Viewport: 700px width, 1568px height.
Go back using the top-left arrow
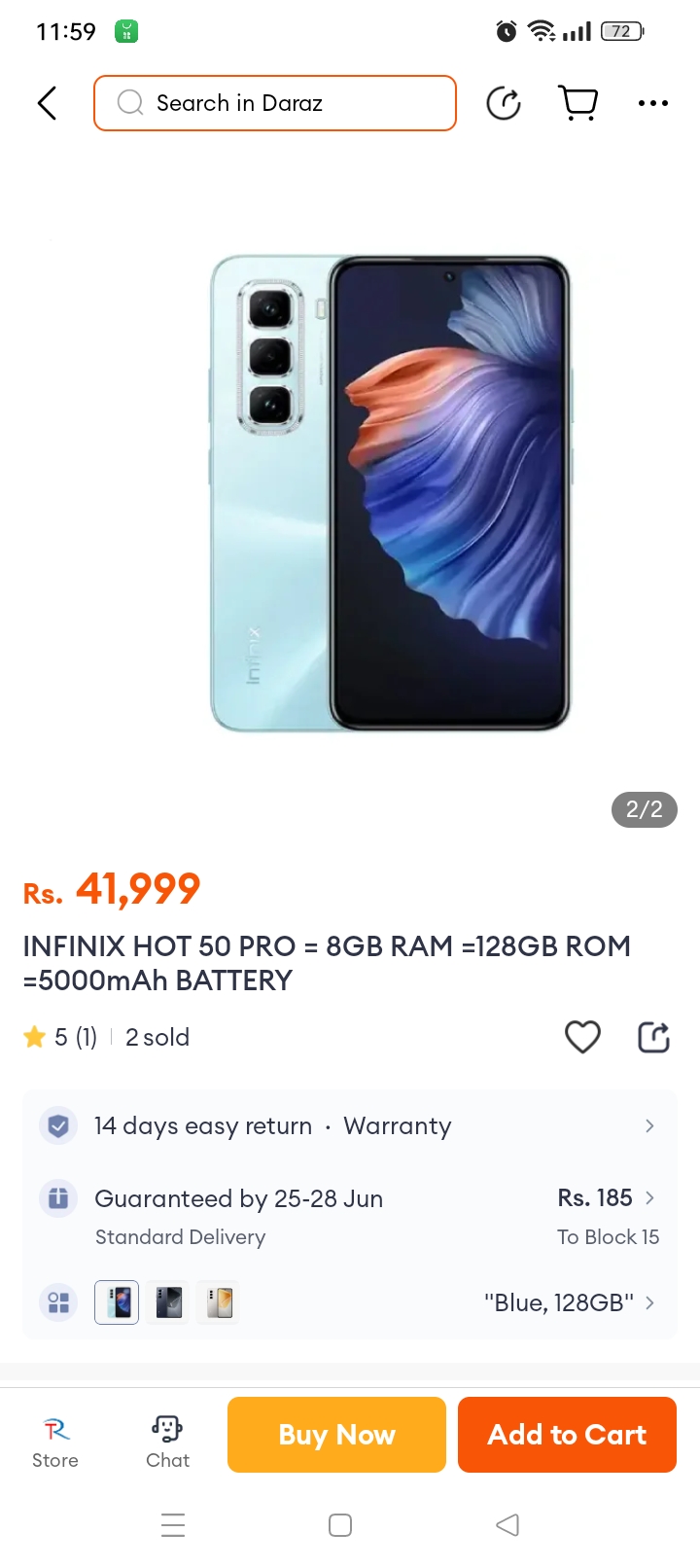pos(47,103)
